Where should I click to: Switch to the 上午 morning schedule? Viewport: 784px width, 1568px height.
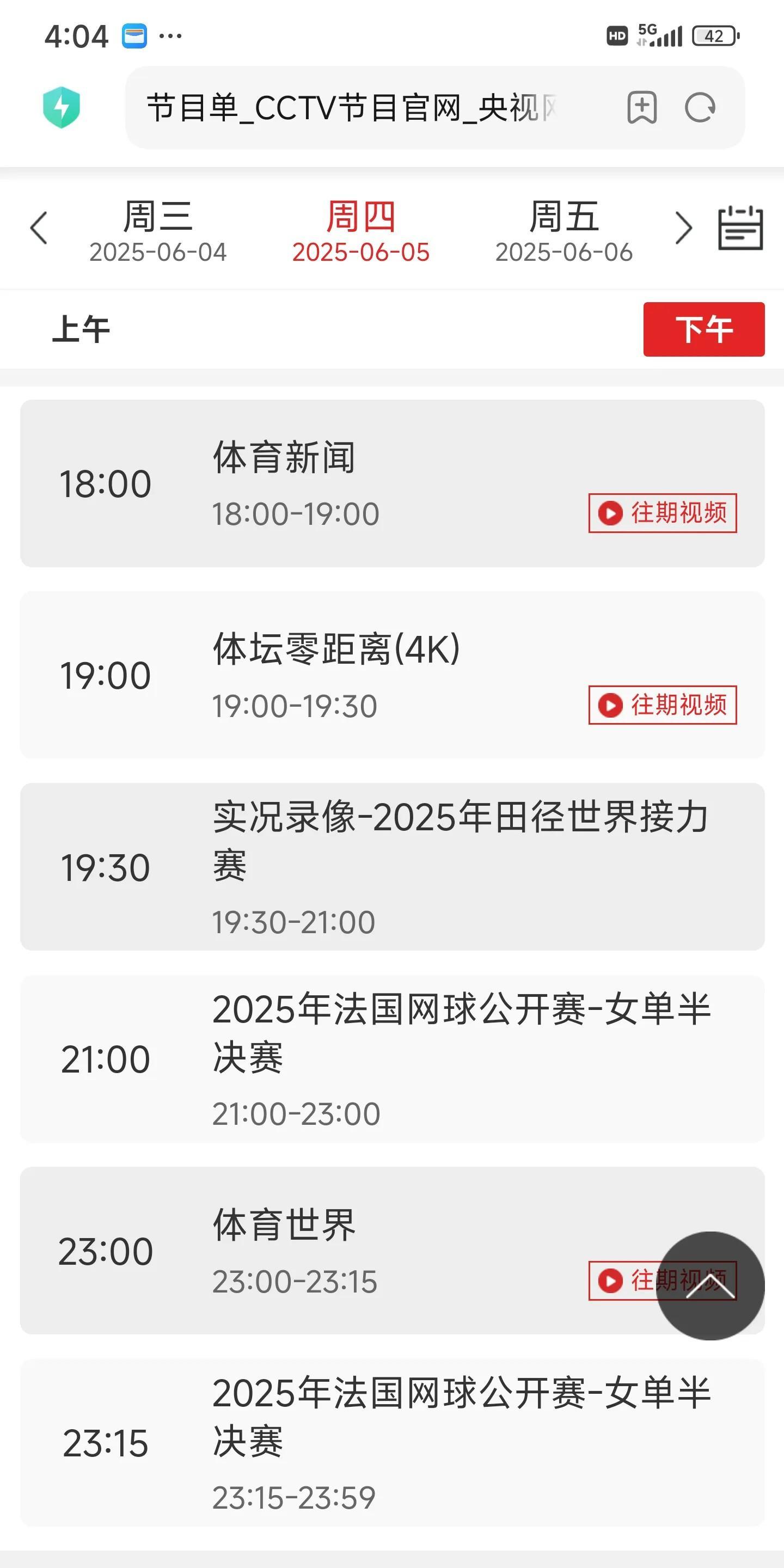click(x=82, y=329)
